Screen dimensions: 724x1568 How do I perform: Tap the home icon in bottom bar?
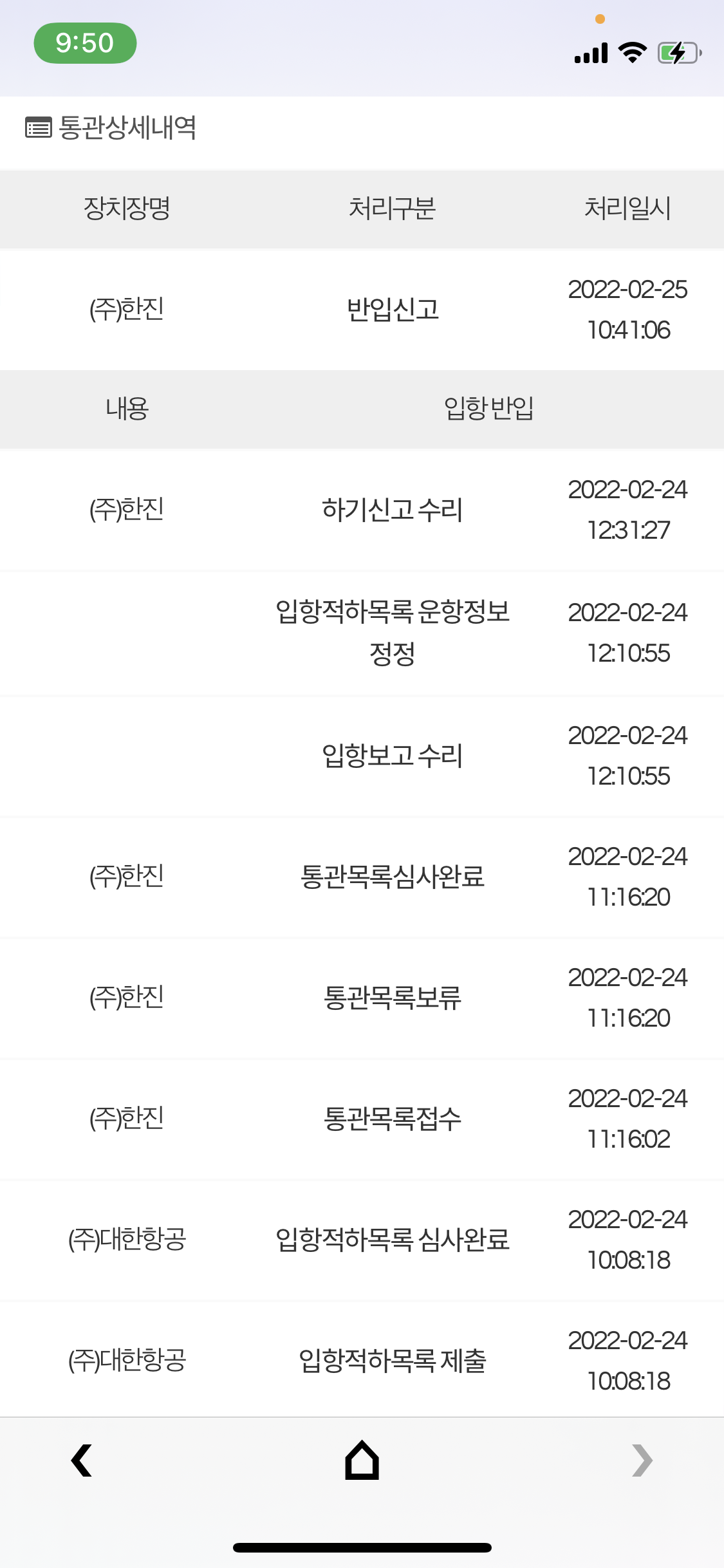coord(362,1460)
